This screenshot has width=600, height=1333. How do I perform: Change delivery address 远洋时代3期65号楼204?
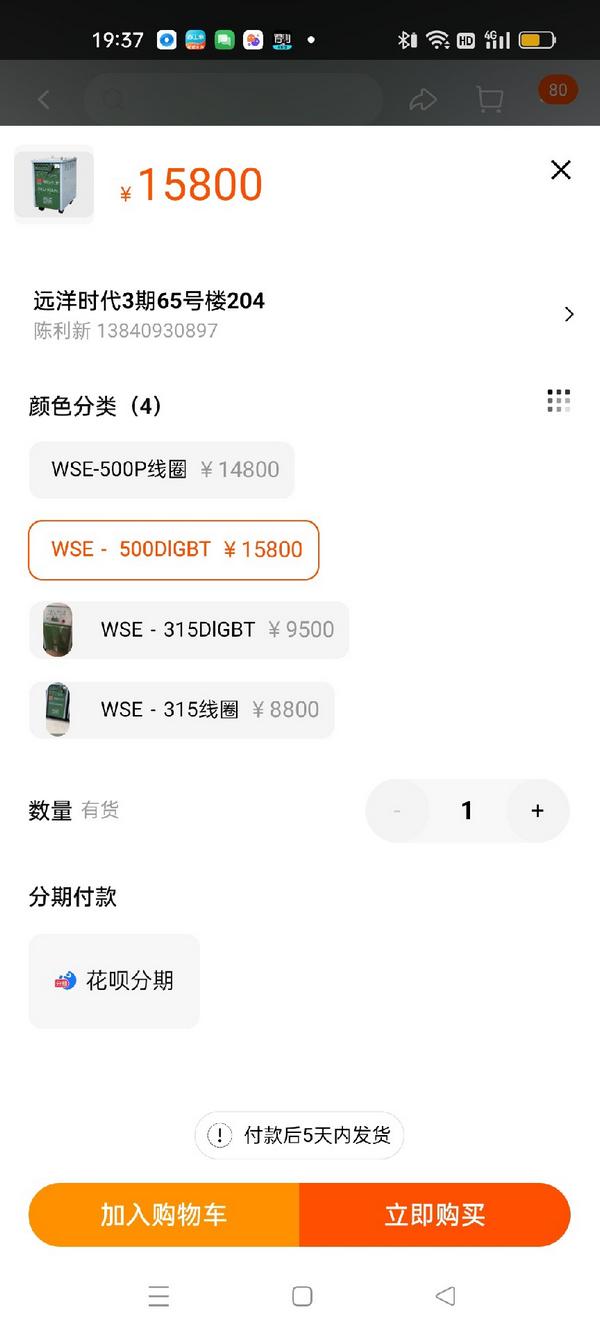[300, 314]
